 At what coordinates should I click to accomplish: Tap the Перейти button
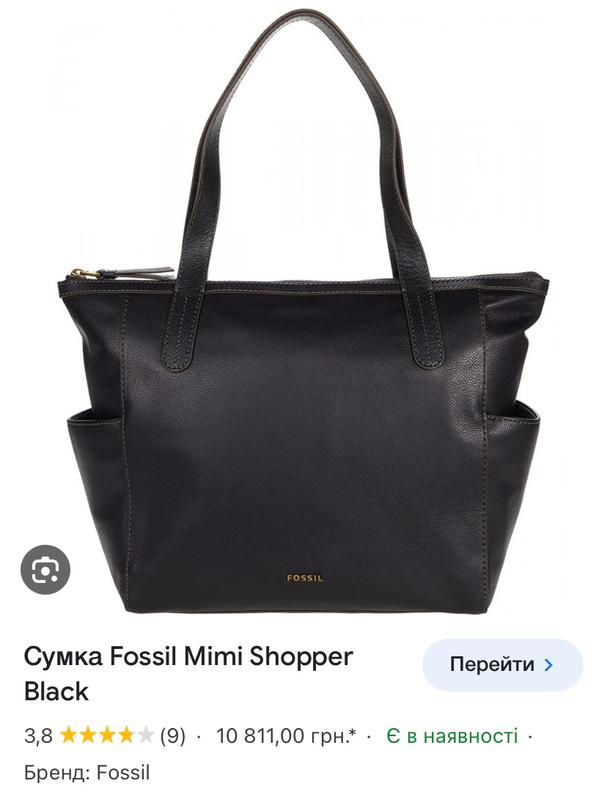click(x=502, y=665)
